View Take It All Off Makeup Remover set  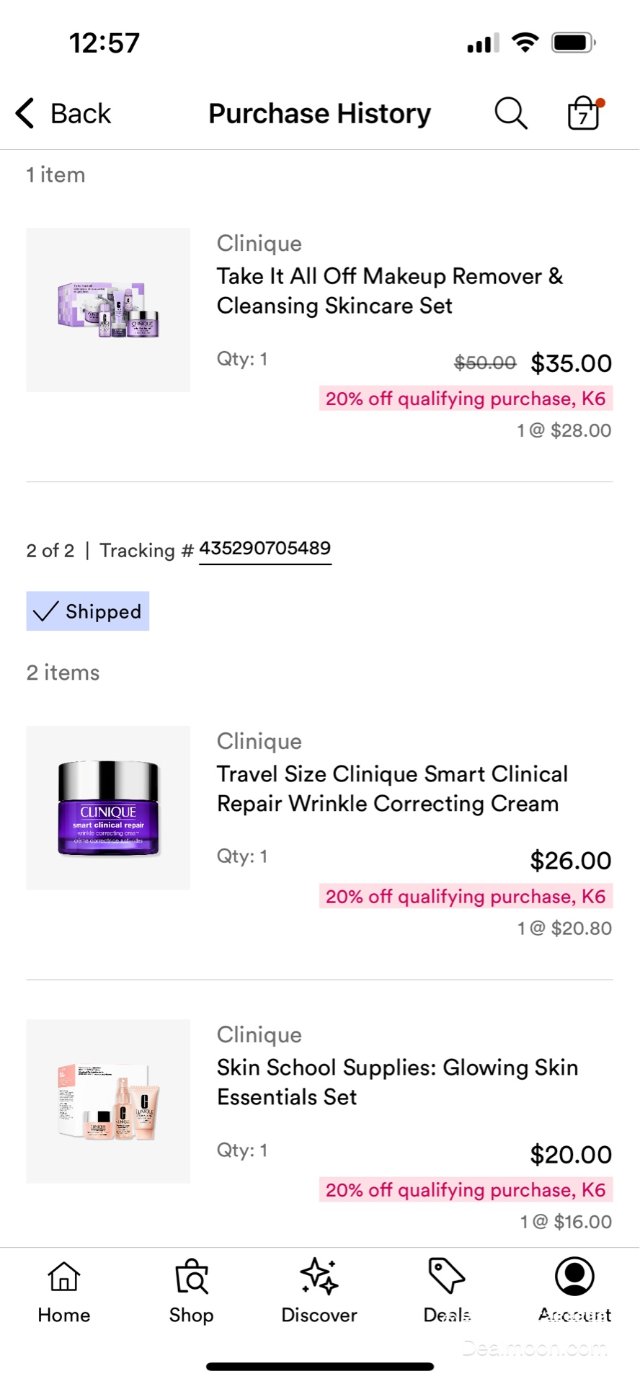click(x=390, y=291)
